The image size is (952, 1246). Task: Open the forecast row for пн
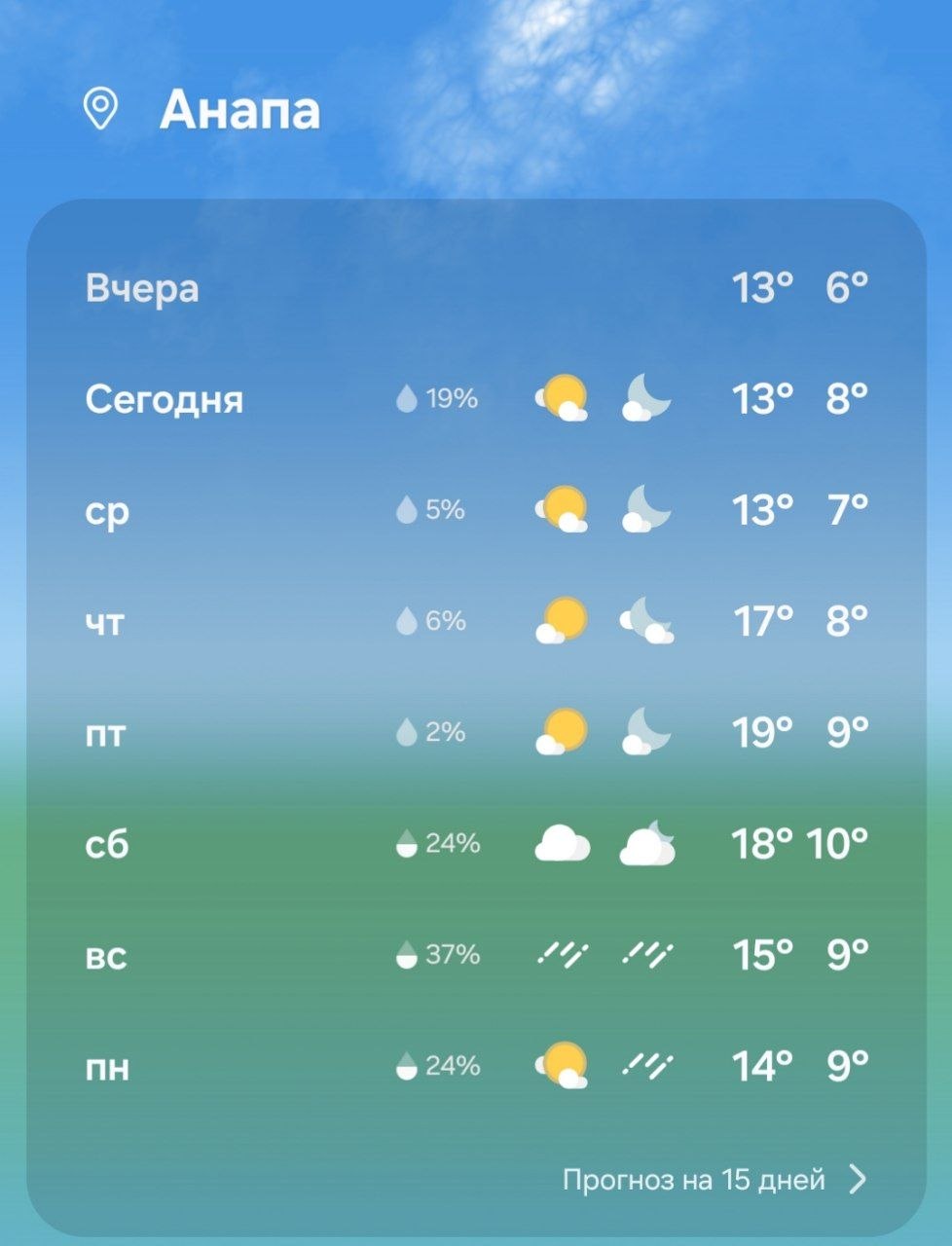[107, 1067]
